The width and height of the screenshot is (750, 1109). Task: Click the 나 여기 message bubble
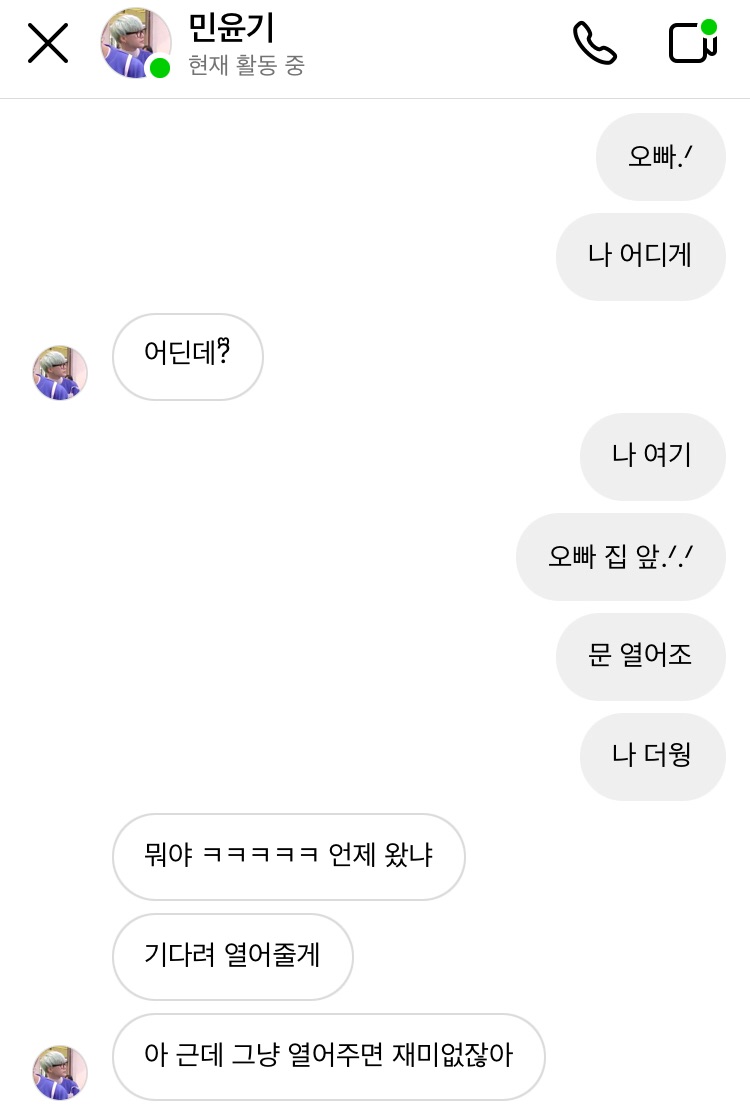[x=652, y=456]
